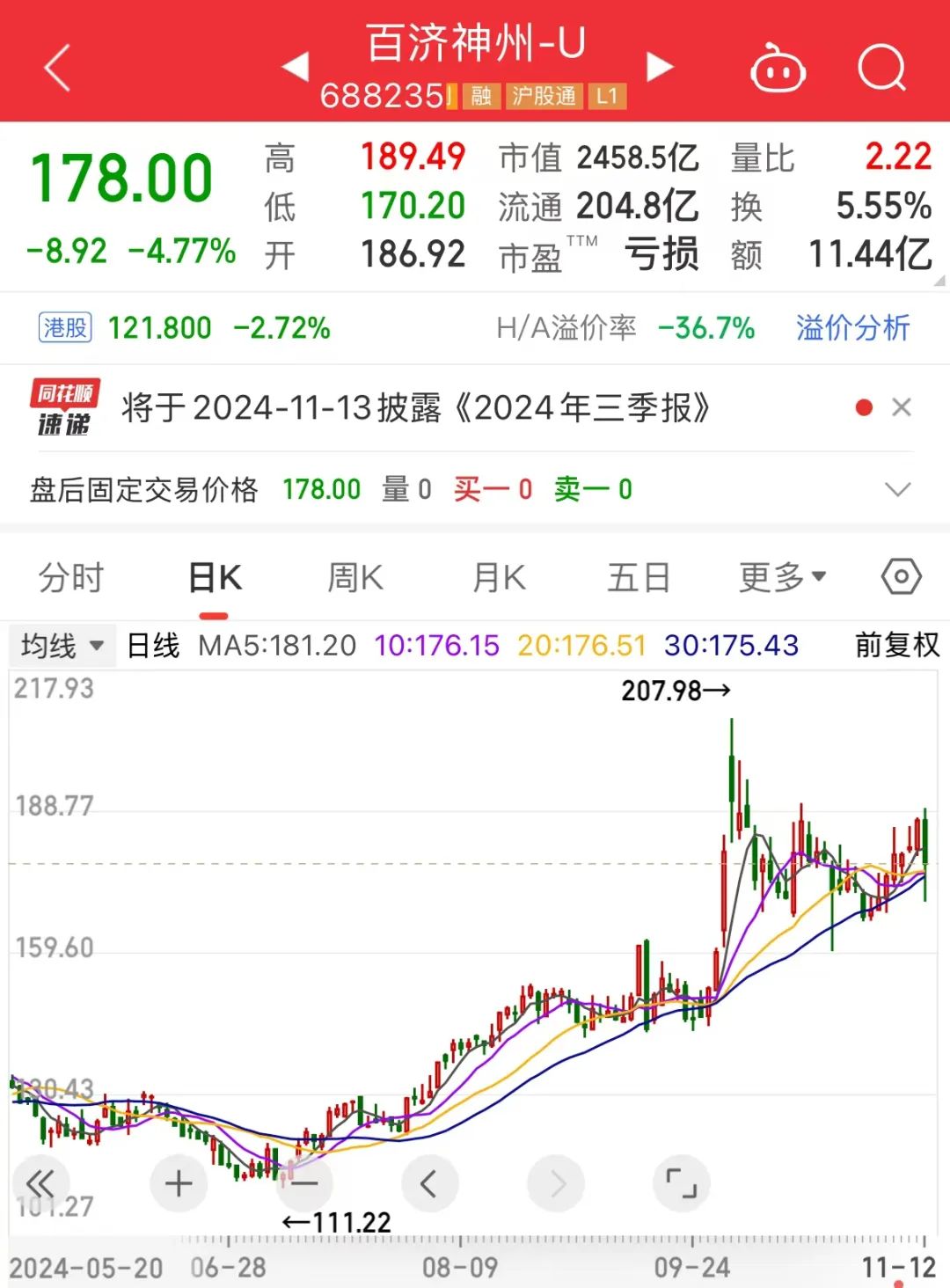Switch to 分时 chart tab
The image size is (950, 1288).
point(71,578)
